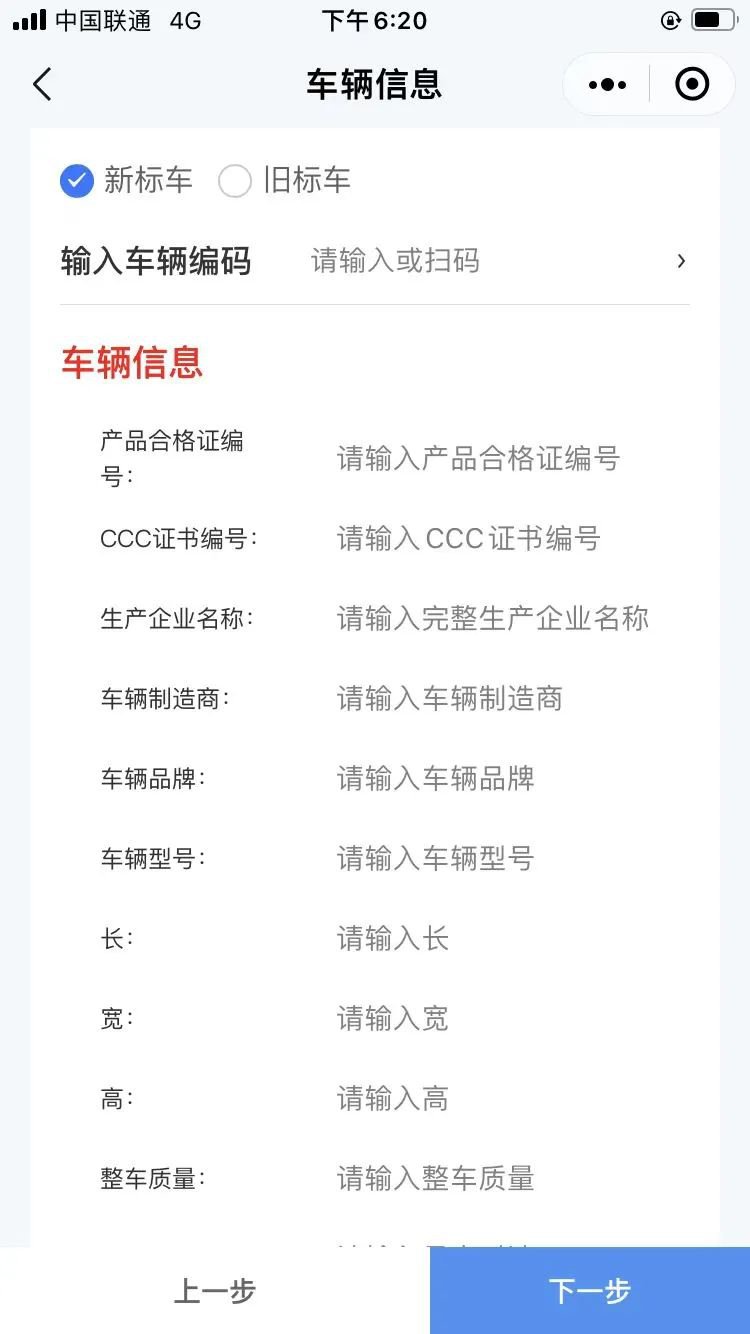Go back using the top-left arrow
The image size is (750, 1334).
42,85
